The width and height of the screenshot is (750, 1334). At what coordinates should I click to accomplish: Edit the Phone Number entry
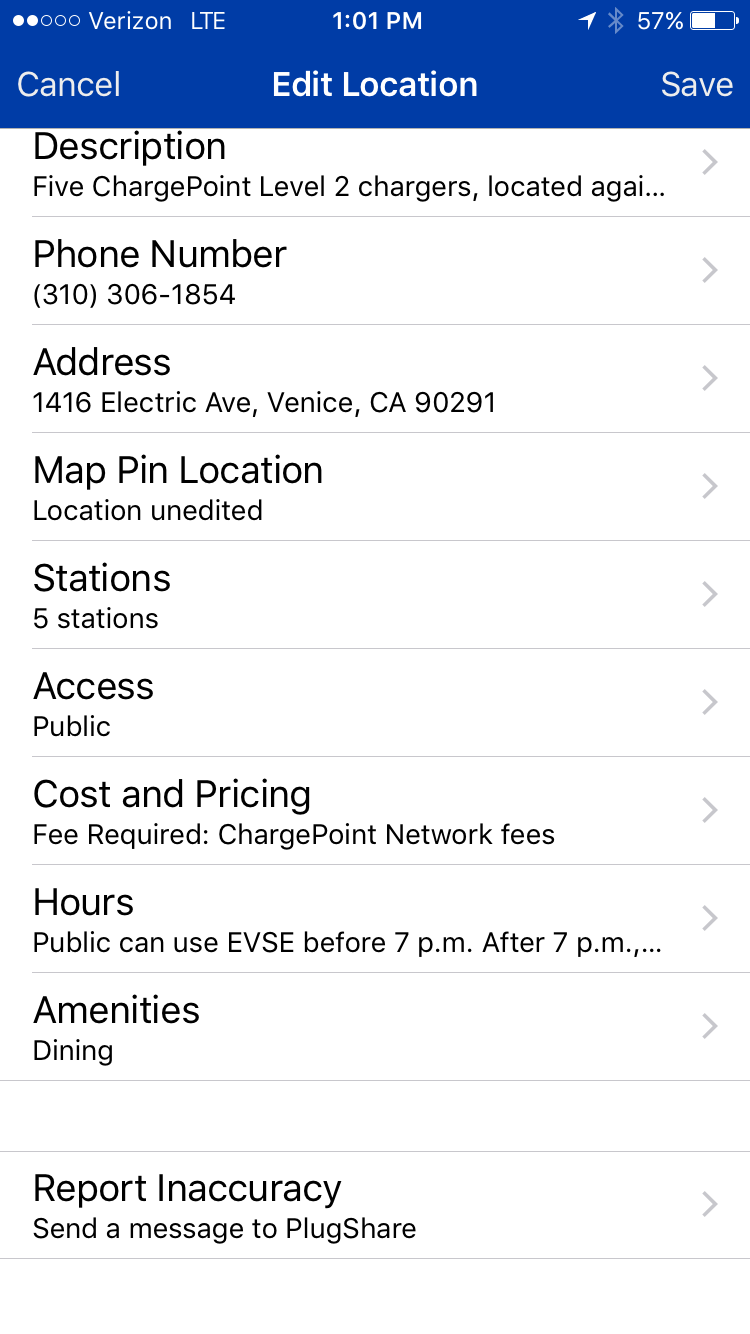tap(375, 271)
